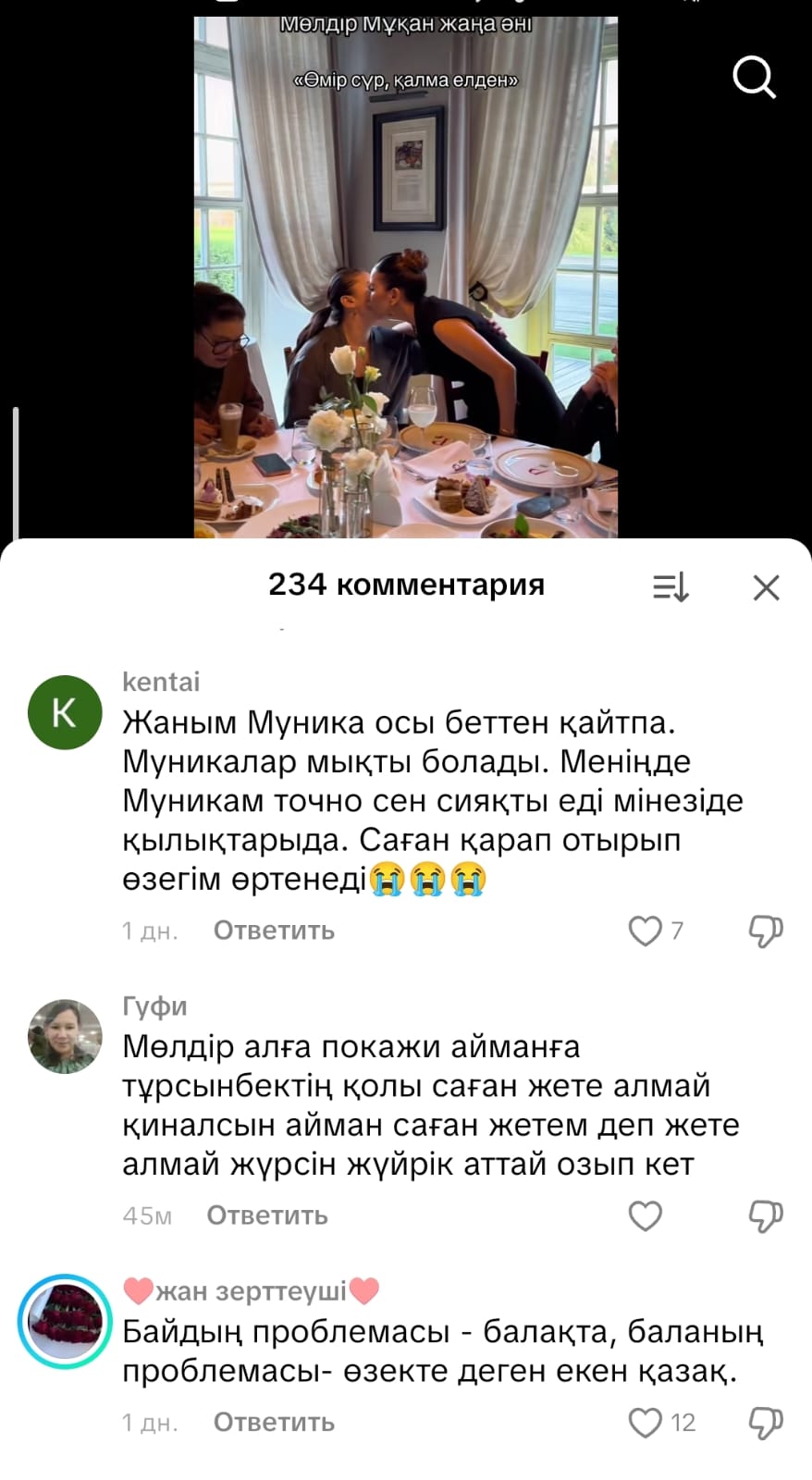The image size is (812, 1480).
Task: Open kentai's profile avatar
Action: (x=65, y=712)
